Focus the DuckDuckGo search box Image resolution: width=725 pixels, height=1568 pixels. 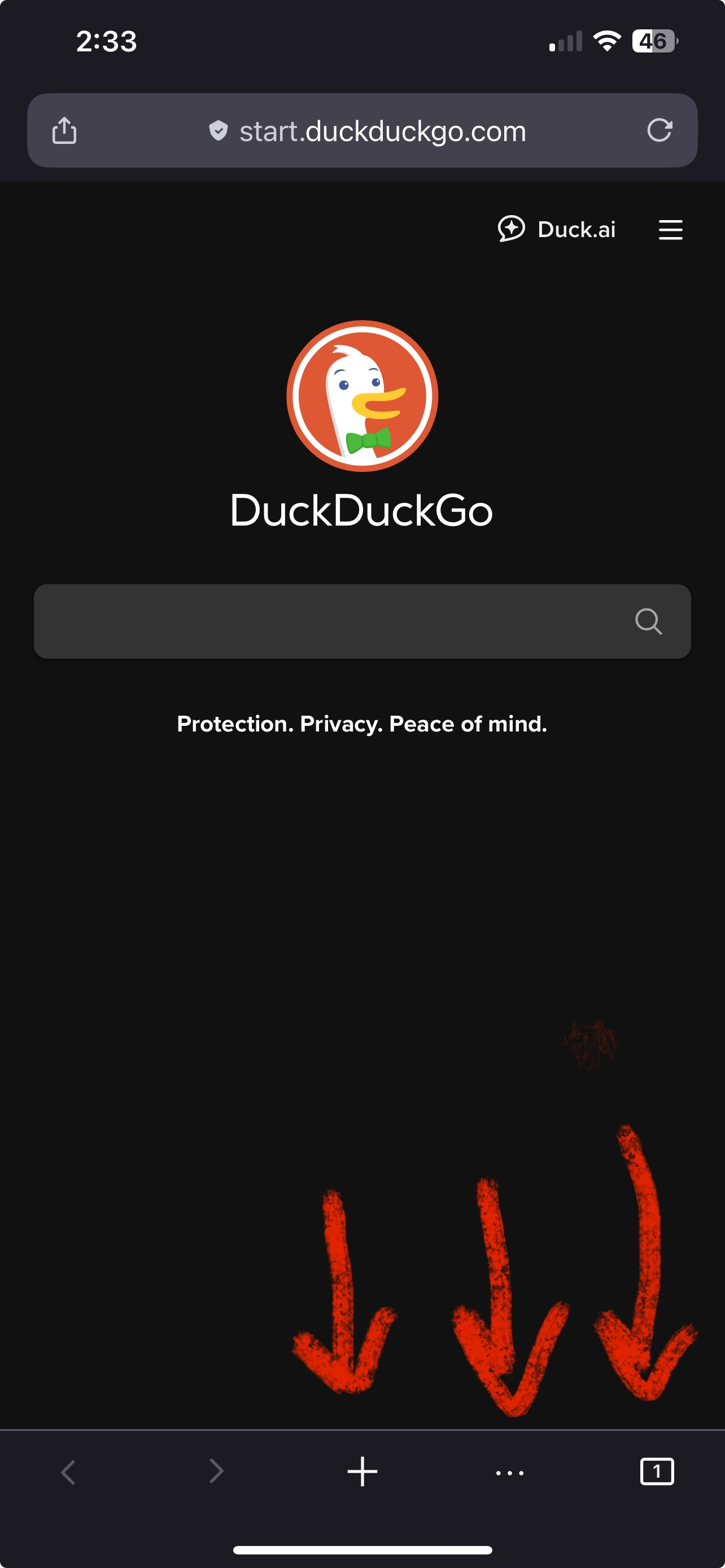[x=362, y=621]
